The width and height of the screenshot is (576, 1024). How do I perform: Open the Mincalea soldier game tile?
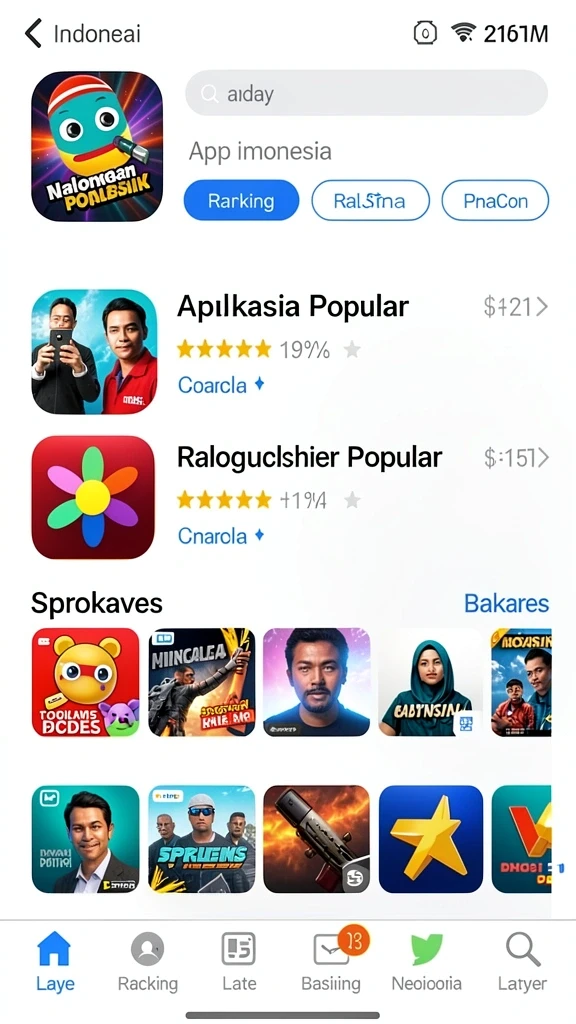[202, 682]
